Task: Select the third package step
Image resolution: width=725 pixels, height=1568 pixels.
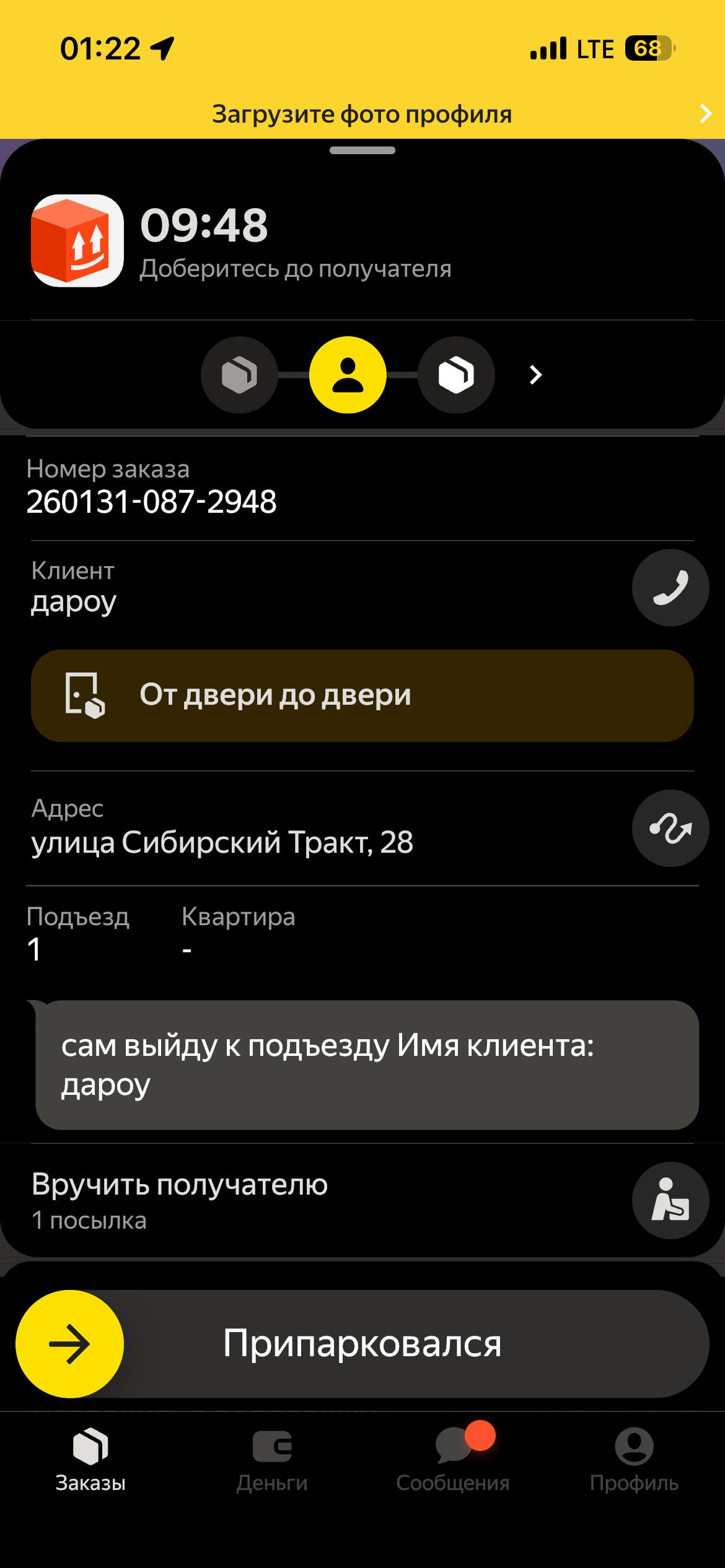Action: (x=456, y=375)
